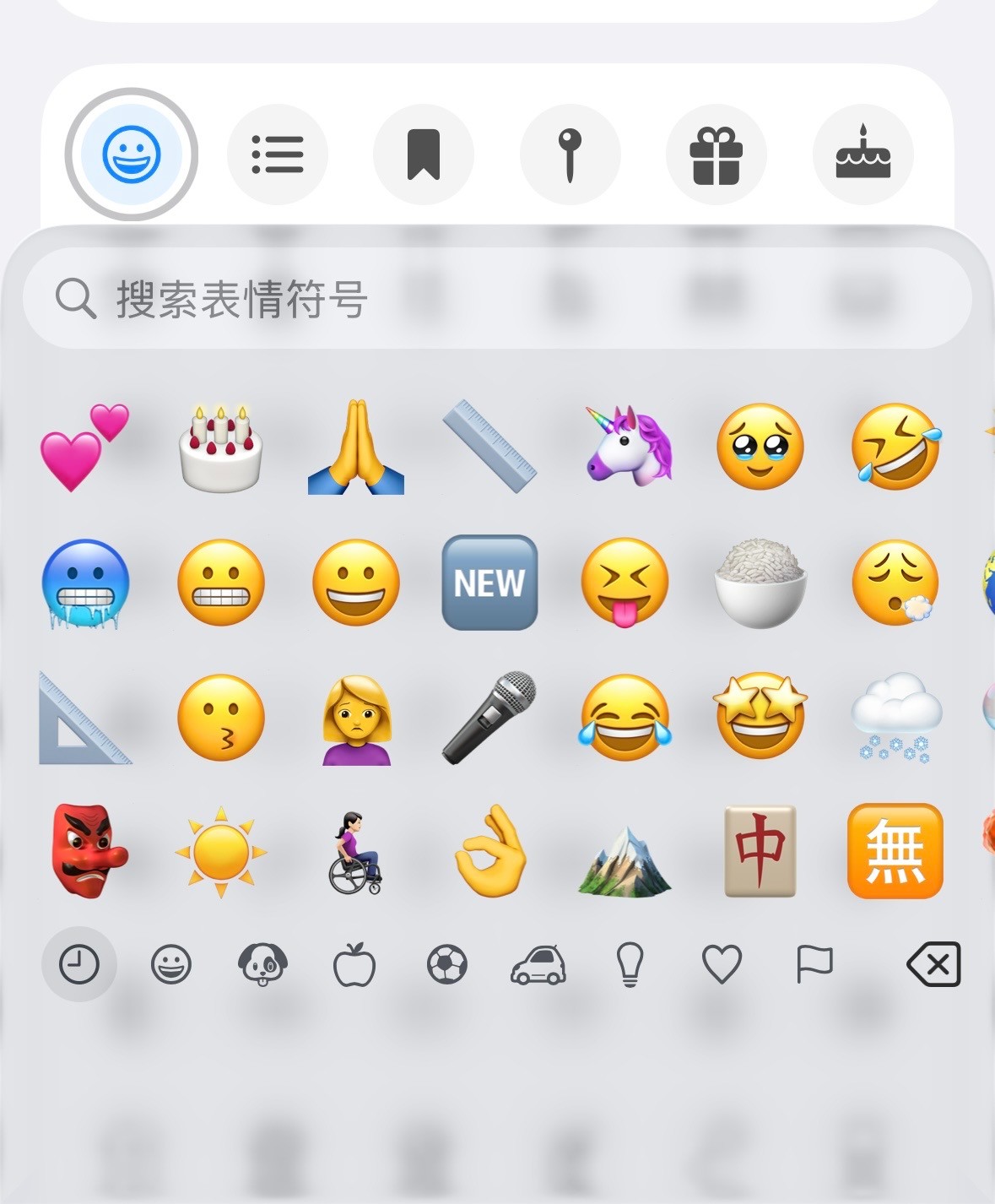Screen dimensions: 995x1204
Task: Open the recently used emoji category
Action: (79, 964)
